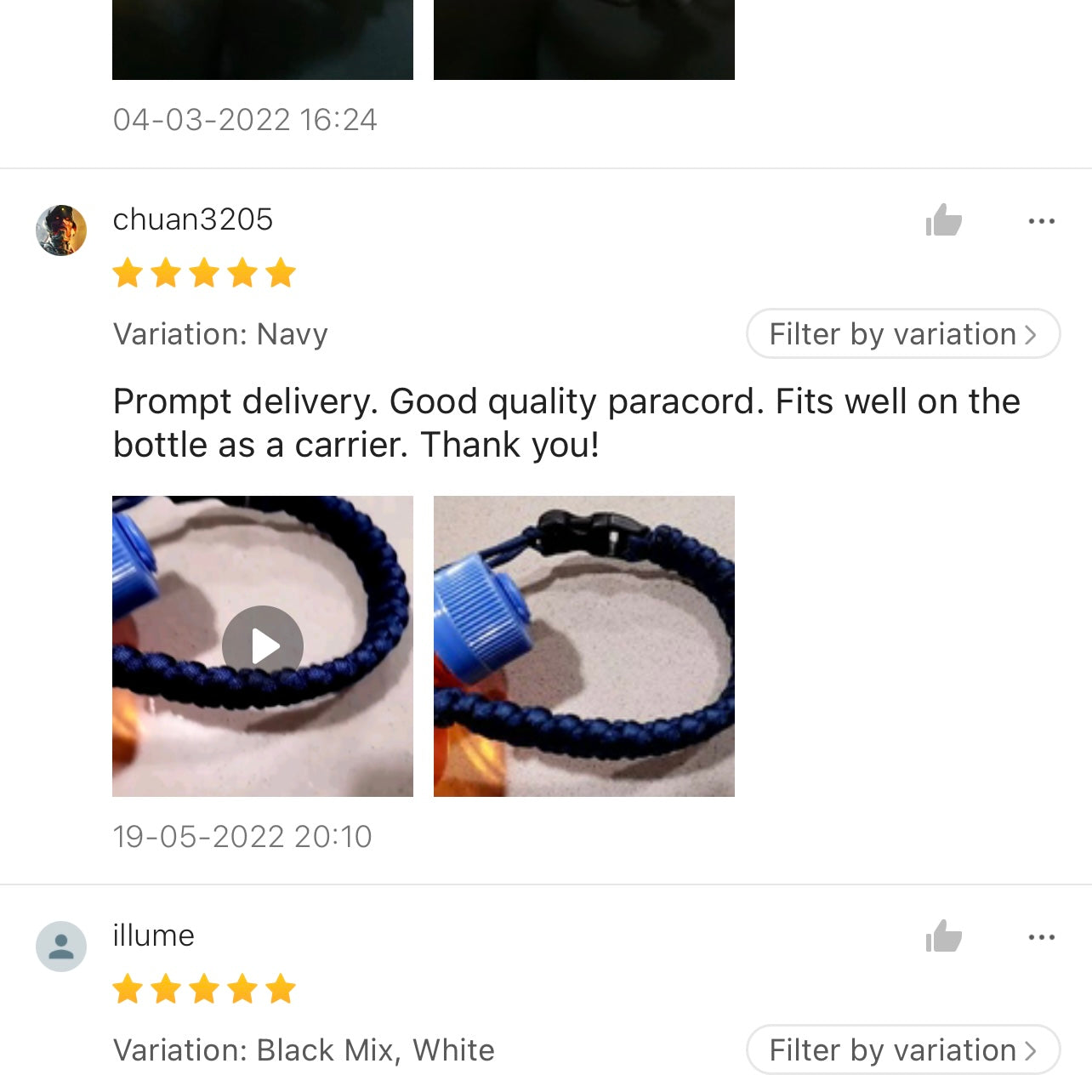View chuan3205's profile picture

click(x=61, y=230)
